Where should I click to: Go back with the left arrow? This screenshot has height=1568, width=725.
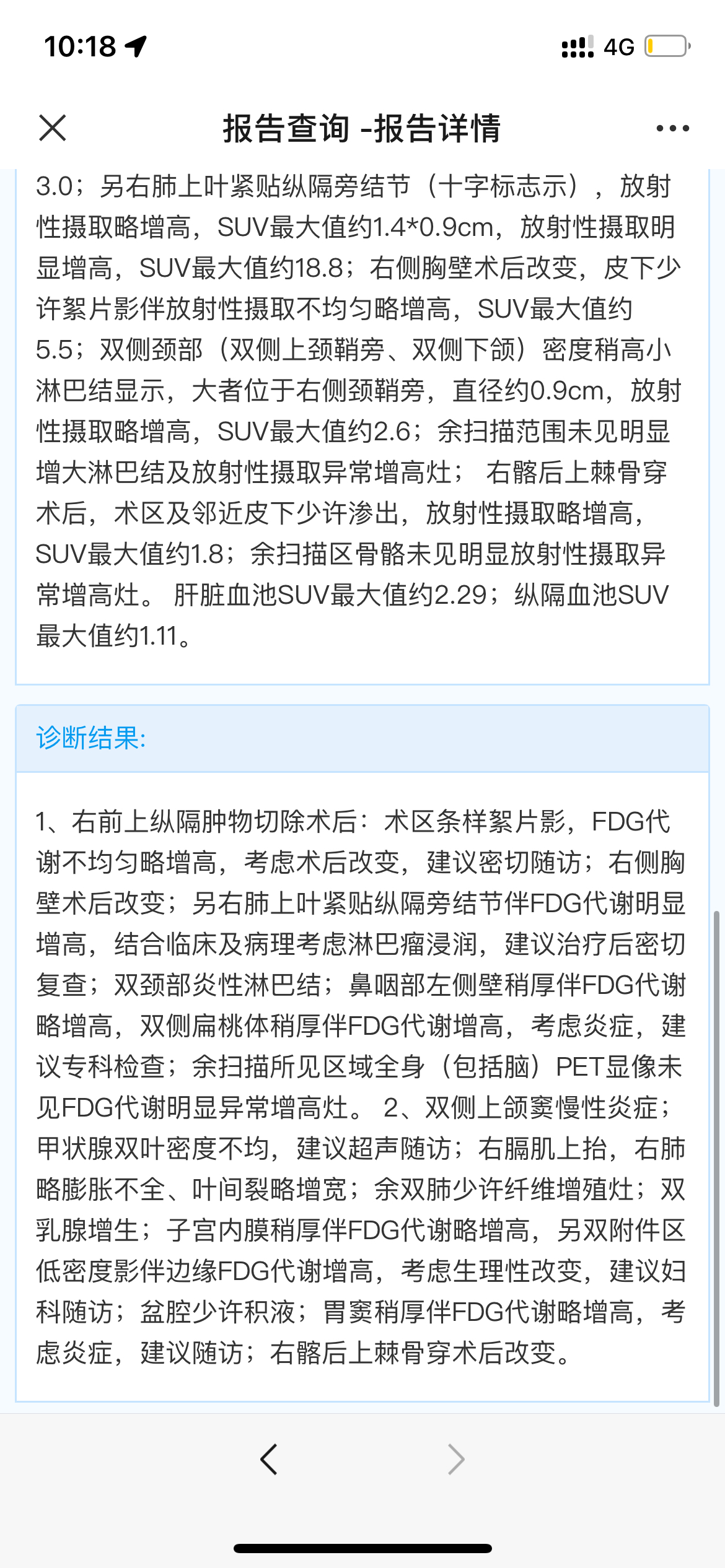click(x=269, y=1460)
